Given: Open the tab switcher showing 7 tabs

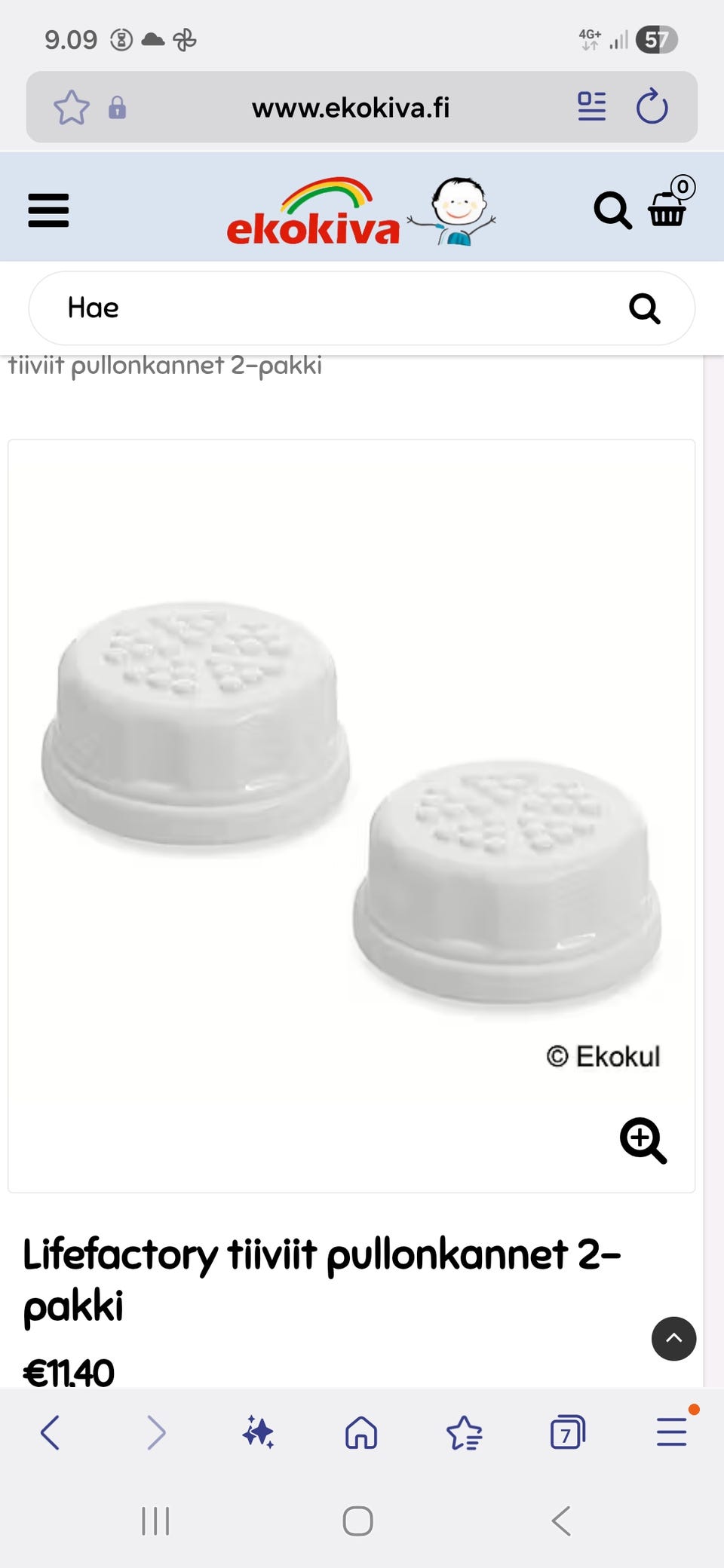Looking at the screenshot, I should (568, 1432).
